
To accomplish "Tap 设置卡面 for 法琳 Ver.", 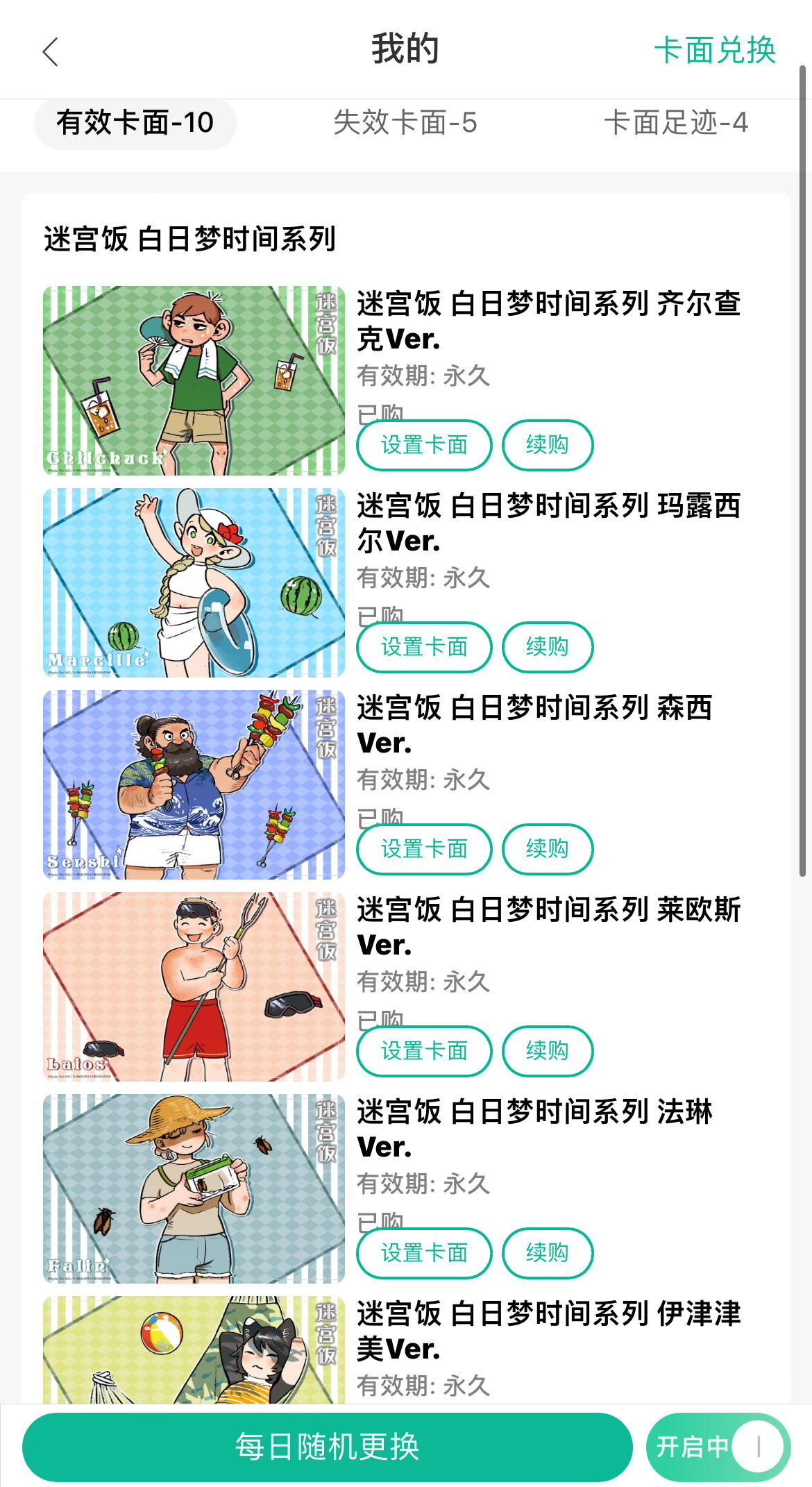I will [424, 1252].
